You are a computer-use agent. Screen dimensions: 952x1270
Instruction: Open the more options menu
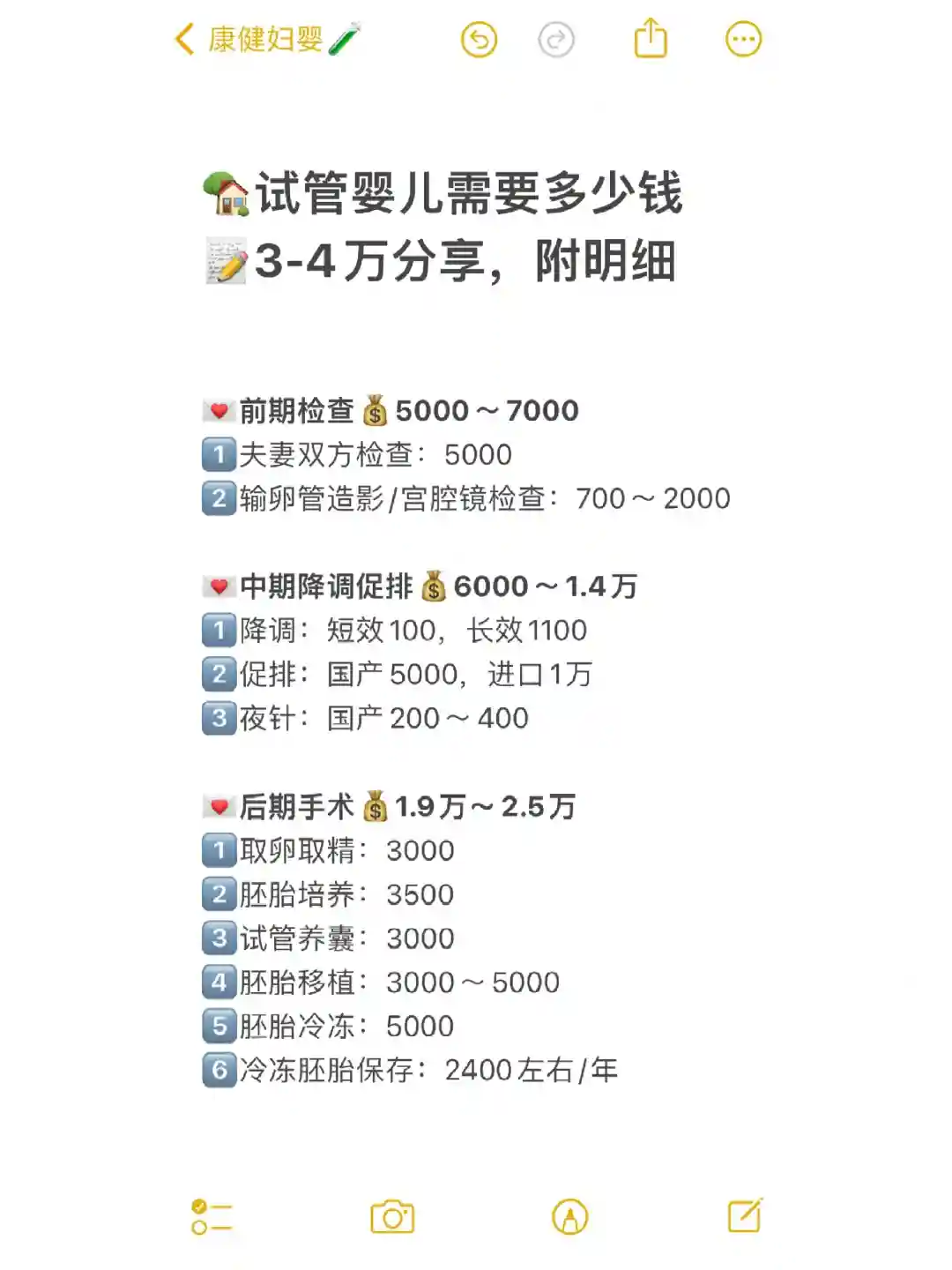(x=743, y=40)
